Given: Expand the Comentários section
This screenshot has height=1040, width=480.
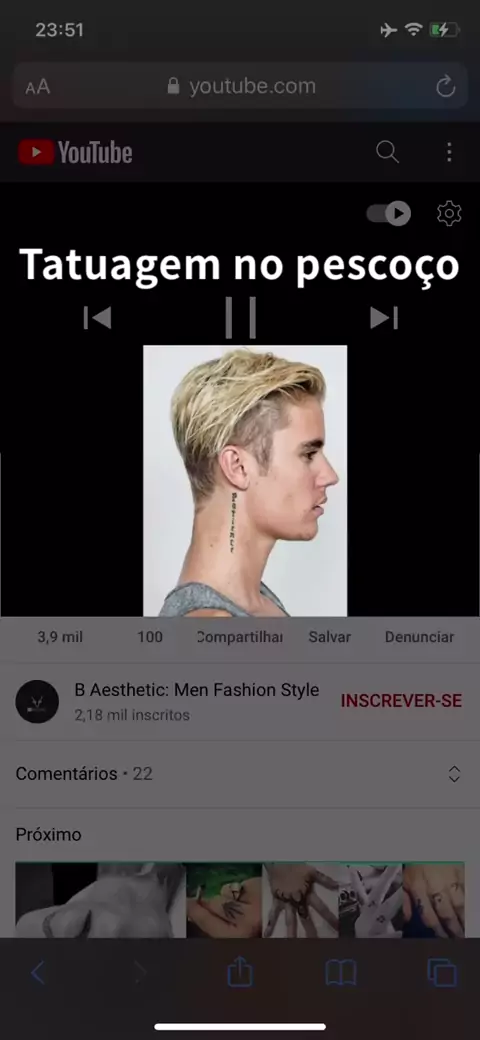Looking at the screenshot, I should pyautogui.click(x=240, y=774).
